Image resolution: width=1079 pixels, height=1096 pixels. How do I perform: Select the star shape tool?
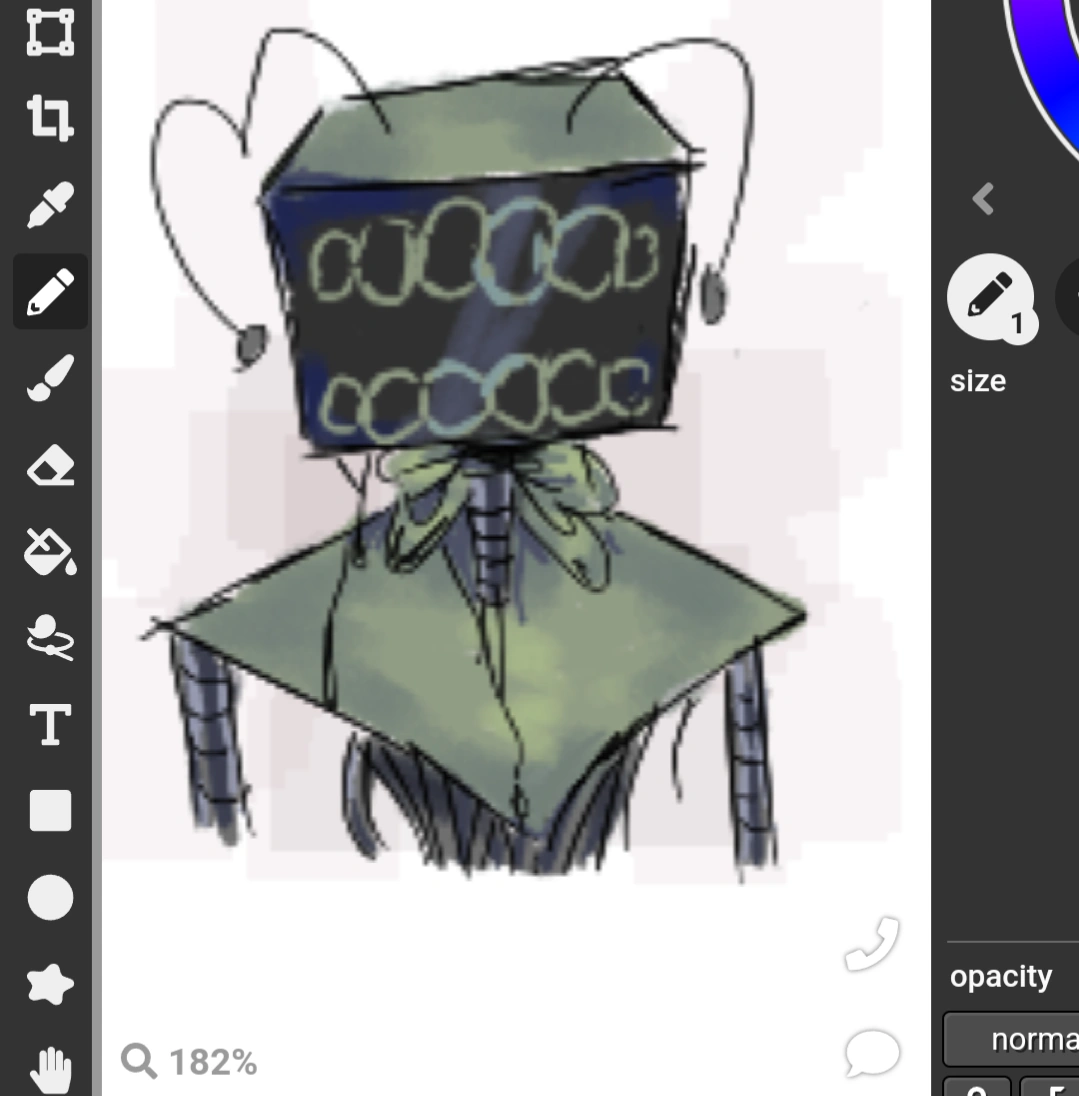coord(50,985)
